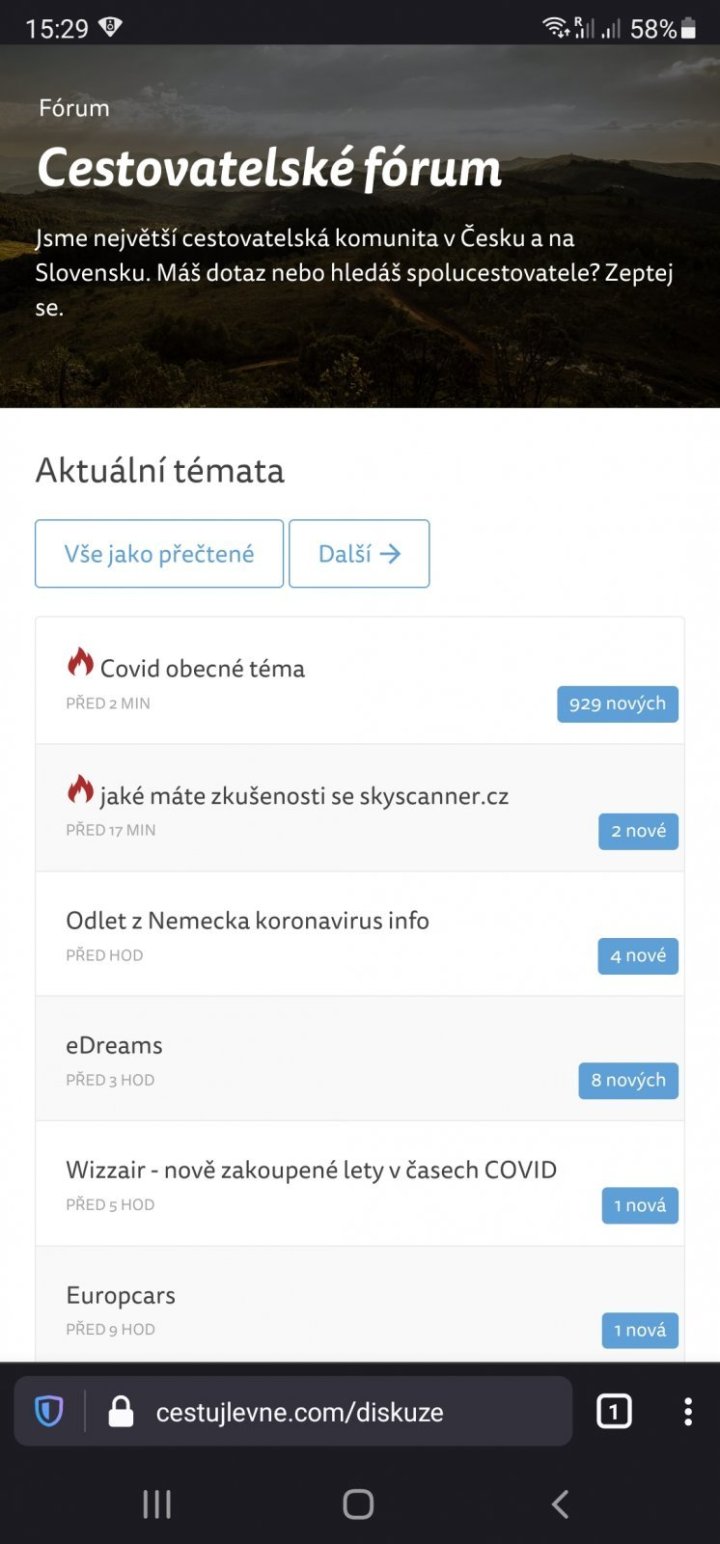Open the browser overflow menu
This screenshot has width=720, height=1544.
tap(687, 1412)
